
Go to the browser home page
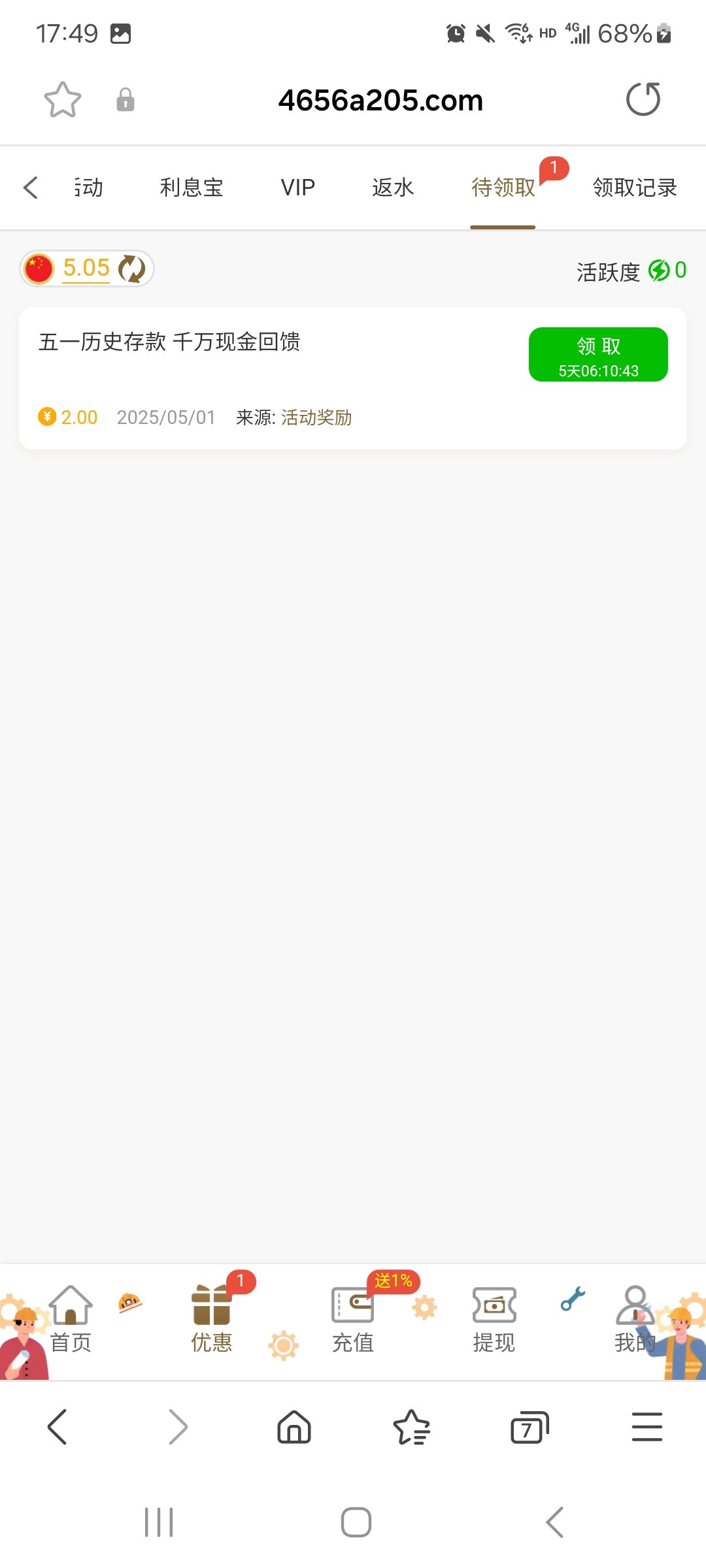point(294,1427)
